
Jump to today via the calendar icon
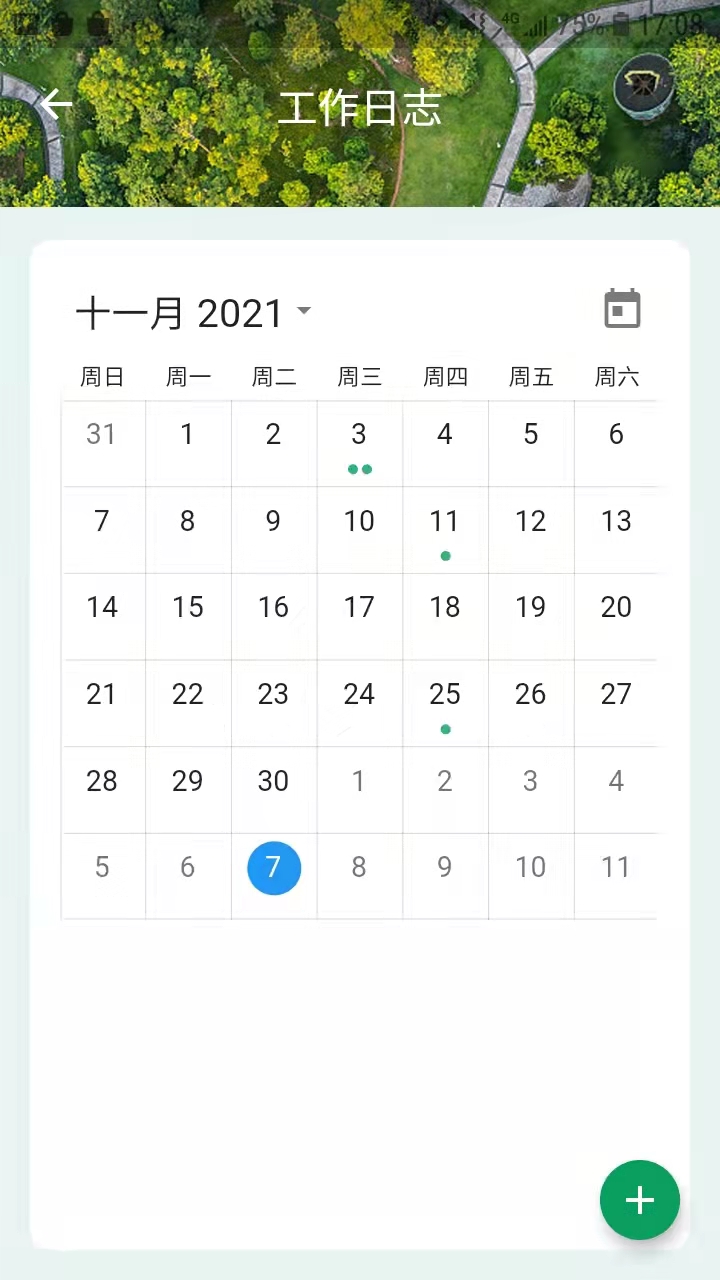click(622, 309)
